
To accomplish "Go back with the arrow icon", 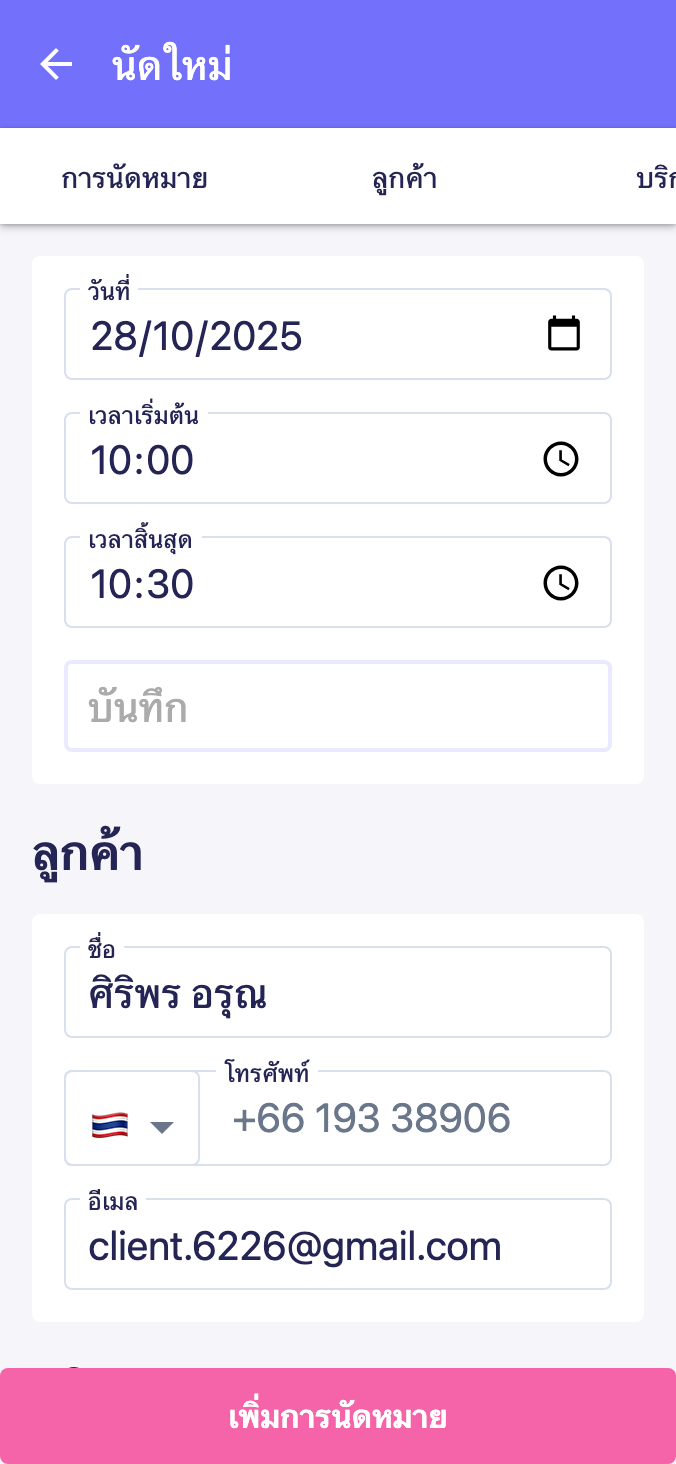I will click(x=56, y=65).
